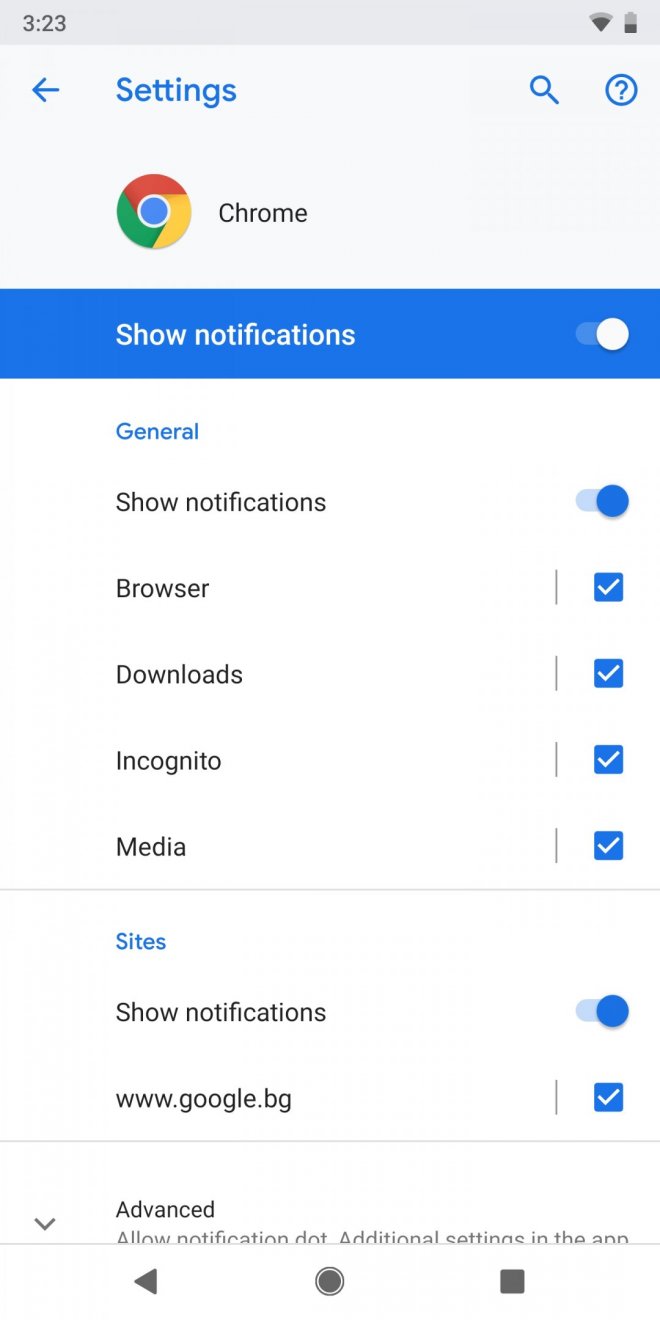Turn off the main Chrome notifications switch
This screenshot has height=1320, width=660.
click(x=602, y=334)
